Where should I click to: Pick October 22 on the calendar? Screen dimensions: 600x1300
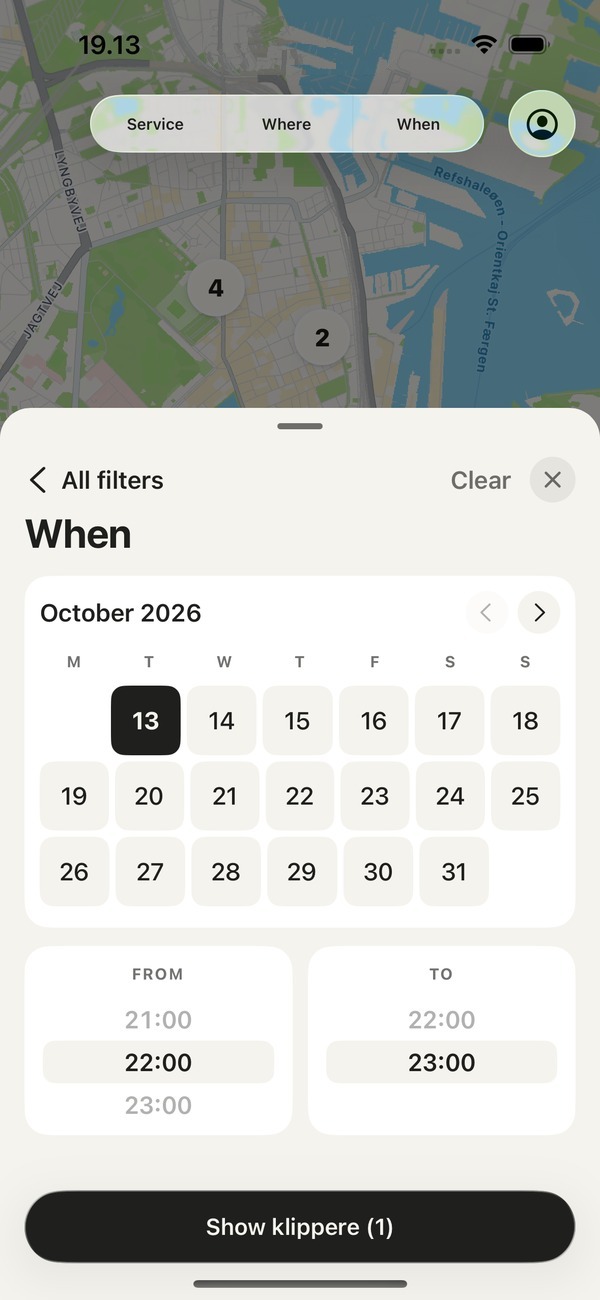[x=300, y=796]
